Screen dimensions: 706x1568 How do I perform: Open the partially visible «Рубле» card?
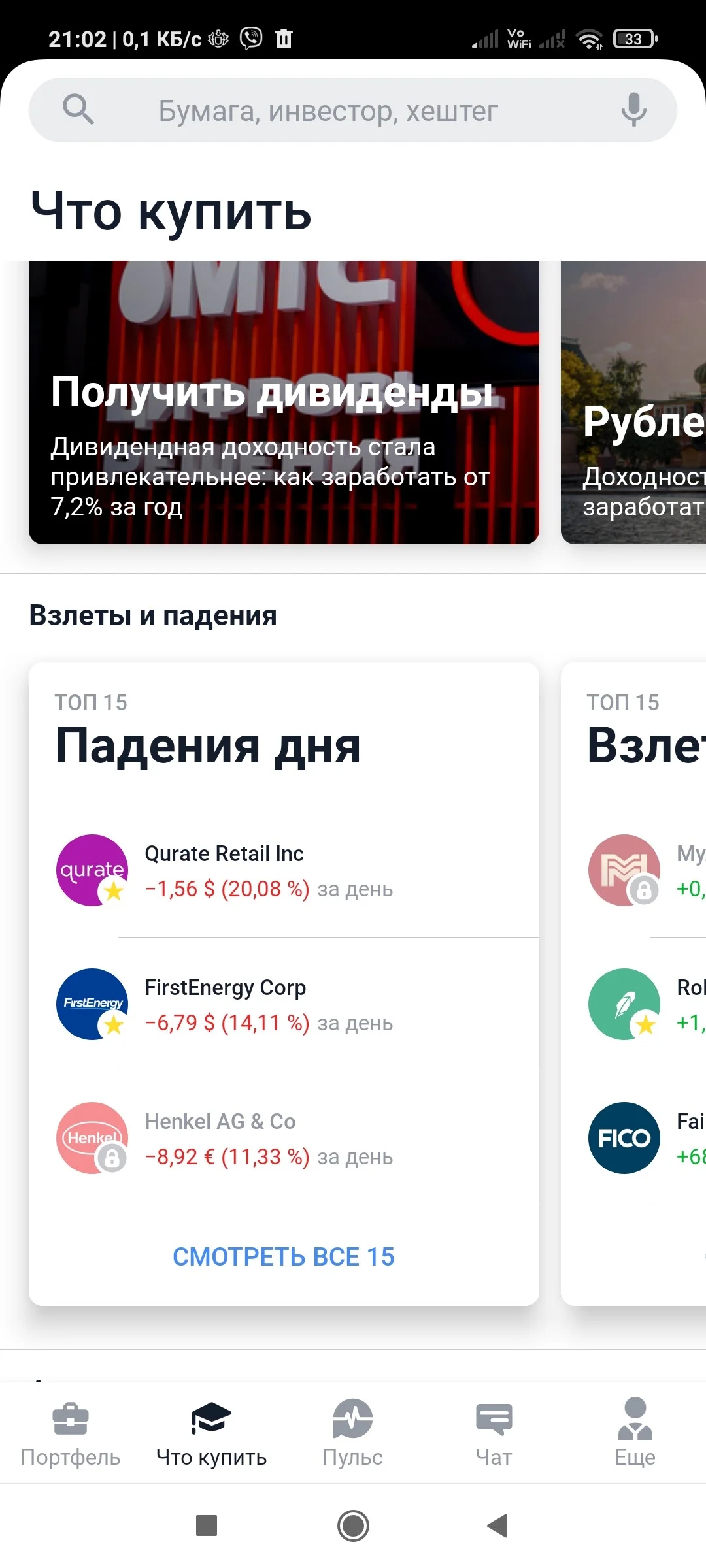(633, 402)
